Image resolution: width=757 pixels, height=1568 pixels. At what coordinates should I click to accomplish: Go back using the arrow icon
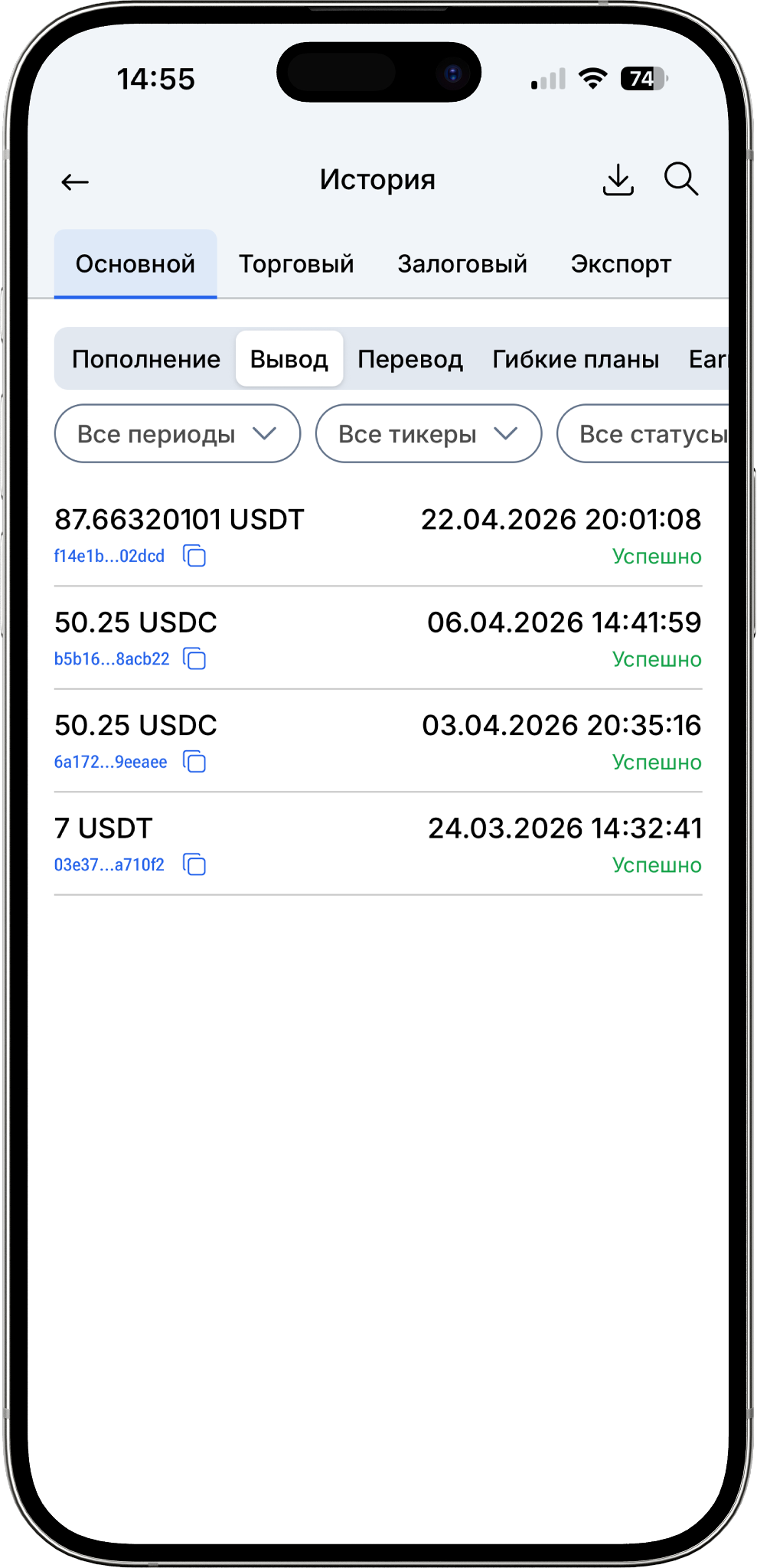tap(75, 181)
